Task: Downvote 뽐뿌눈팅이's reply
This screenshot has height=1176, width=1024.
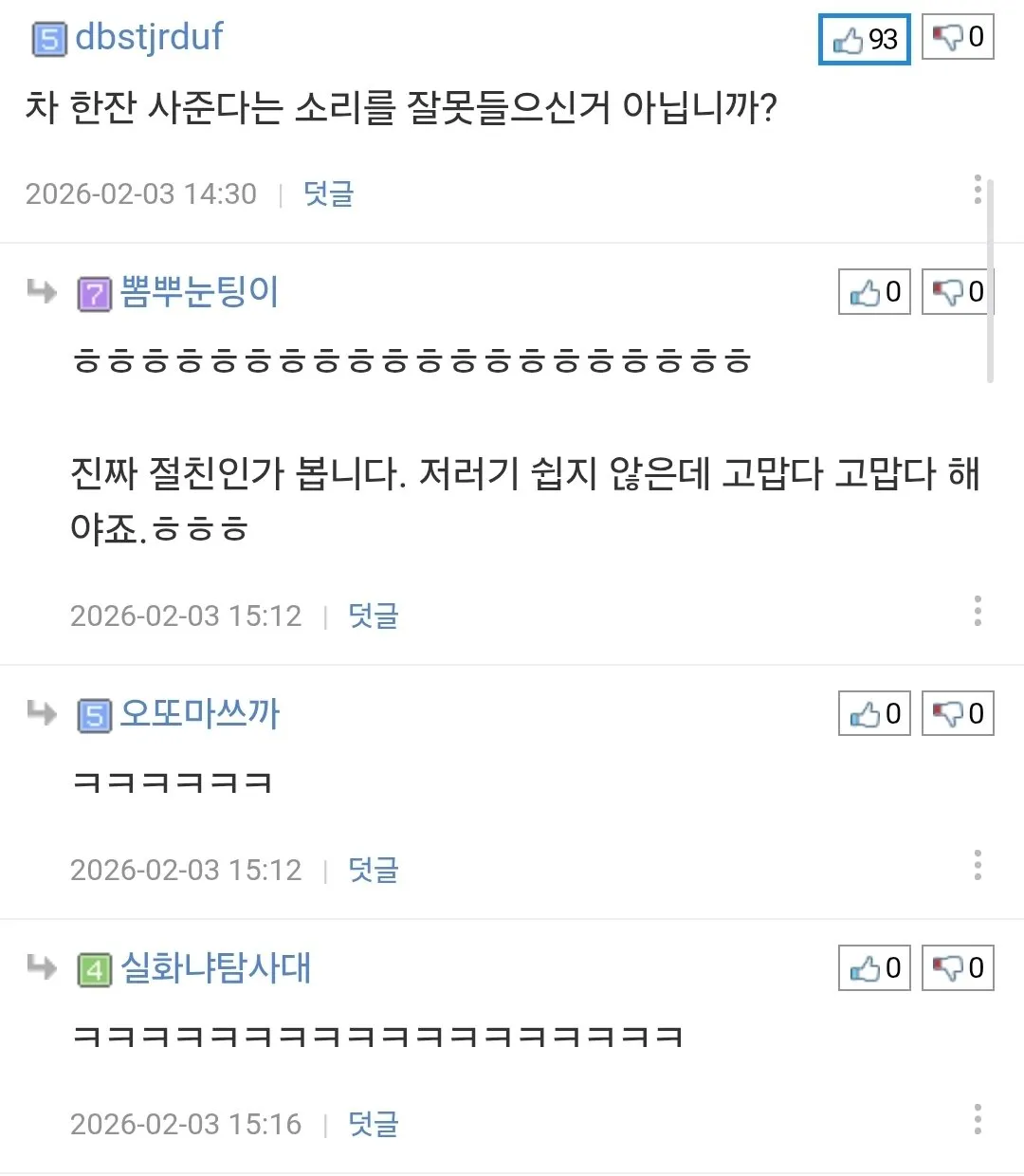Action: (x=958, y=292)
